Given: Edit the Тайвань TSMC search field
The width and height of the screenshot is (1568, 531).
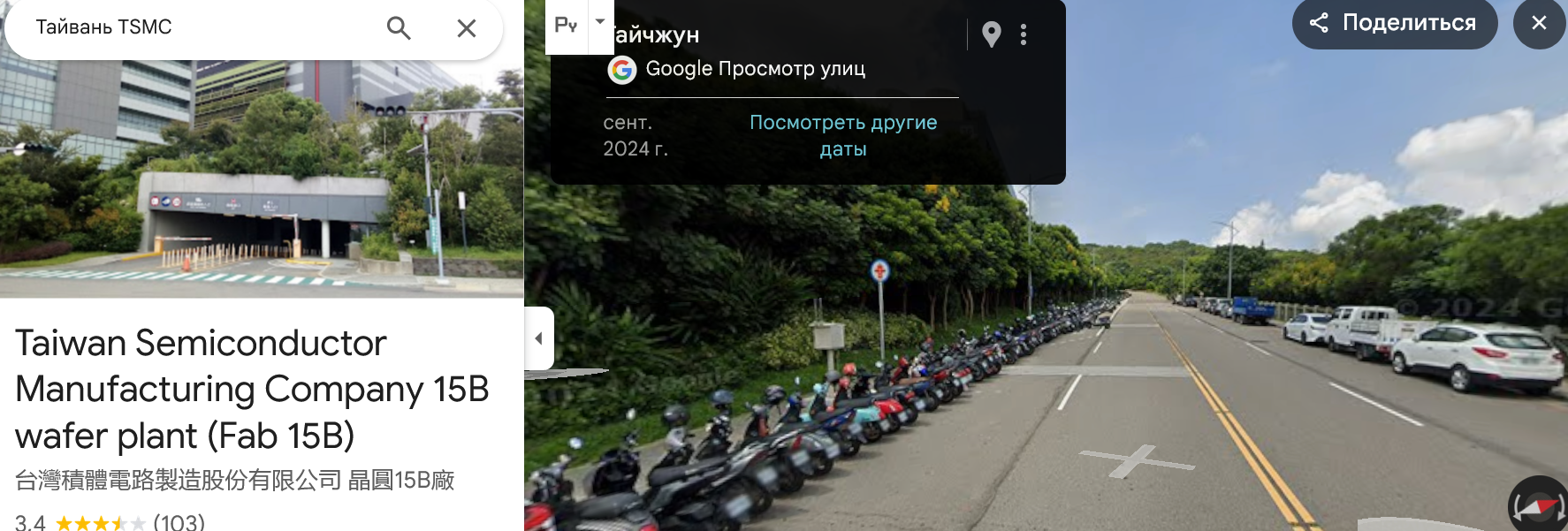Looking at the screenshot, I should [194, 27].
